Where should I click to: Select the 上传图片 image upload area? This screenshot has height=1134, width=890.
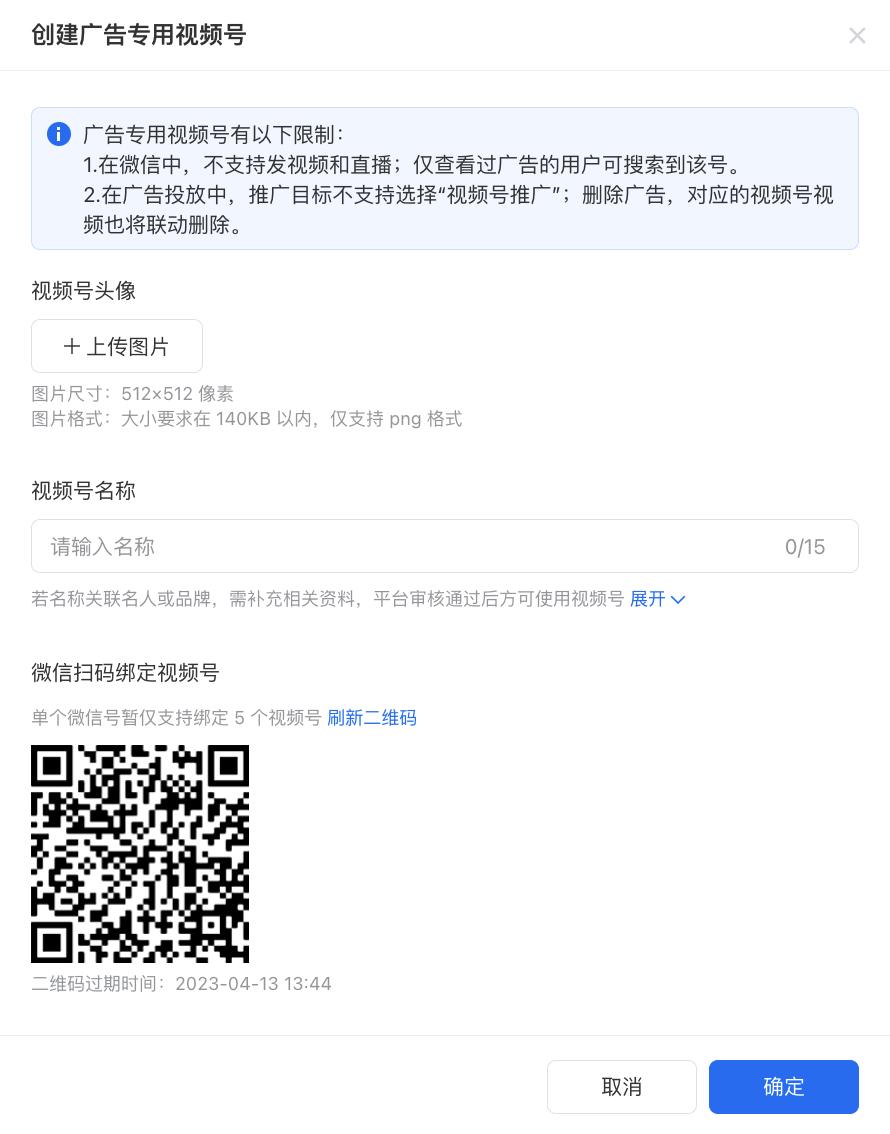point(117,346)
